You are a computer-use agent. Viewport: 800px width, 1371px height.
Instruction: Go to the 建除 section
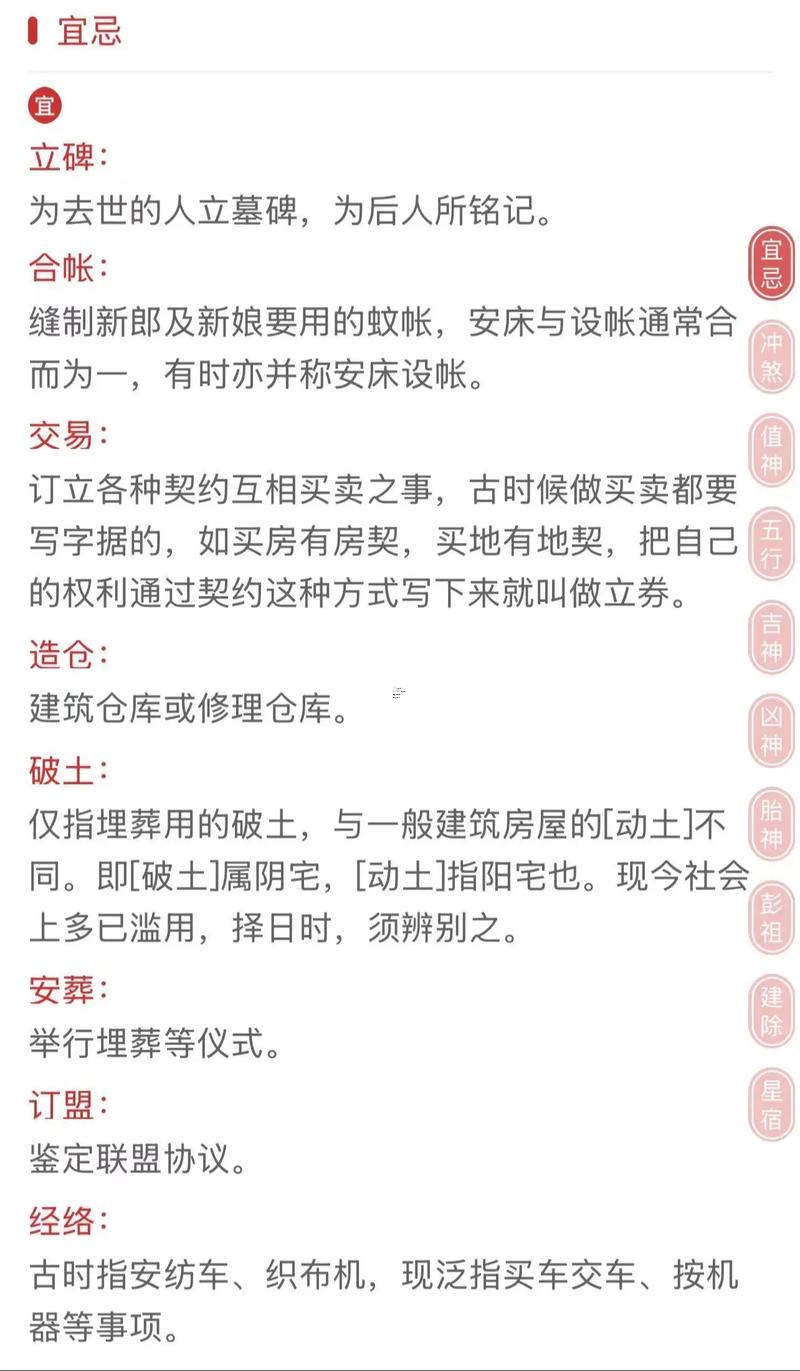point(771,1011)
